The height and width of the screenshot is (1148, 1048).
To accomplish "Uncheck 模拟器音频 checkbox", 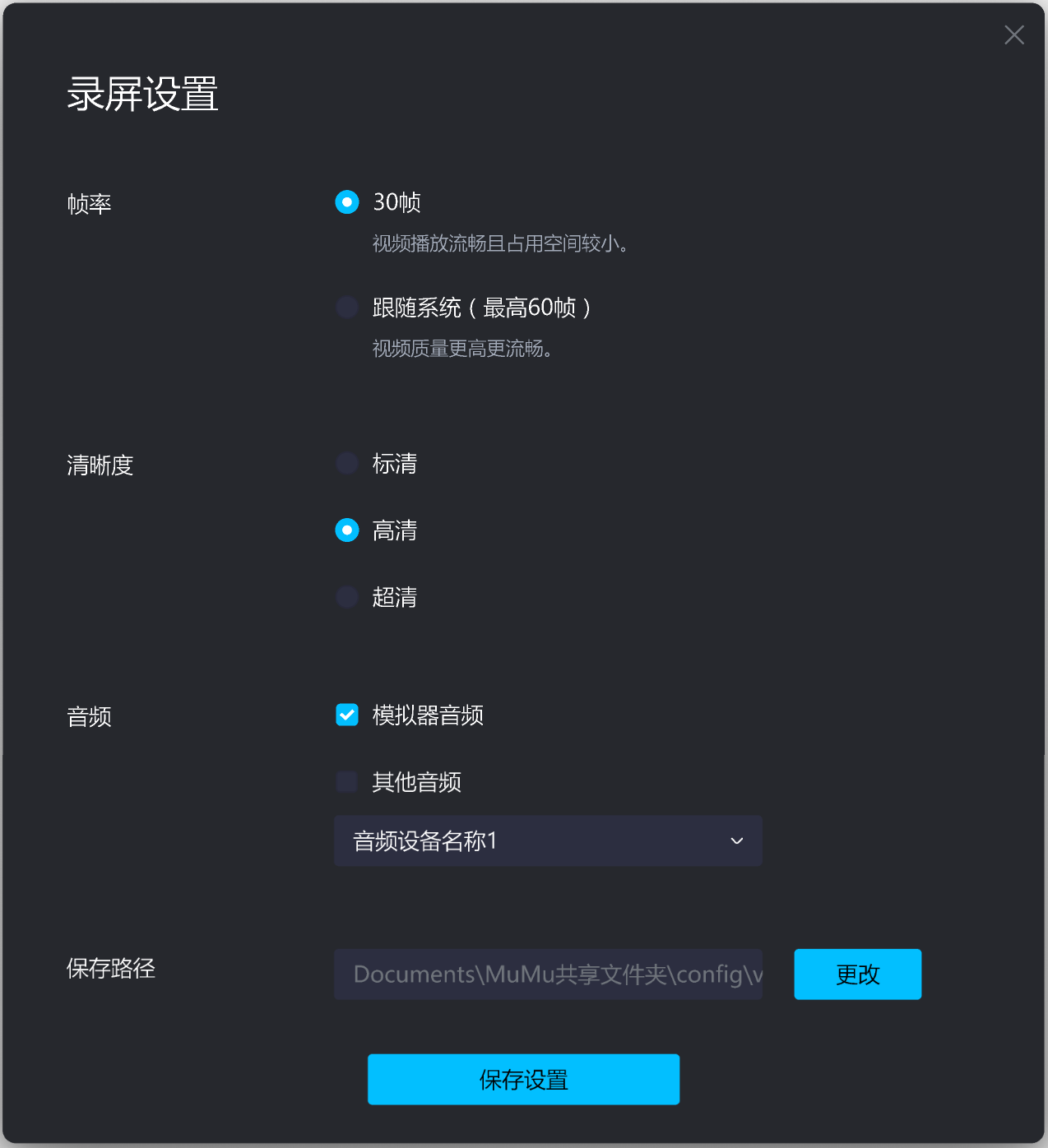I will [x=347, y=715].
